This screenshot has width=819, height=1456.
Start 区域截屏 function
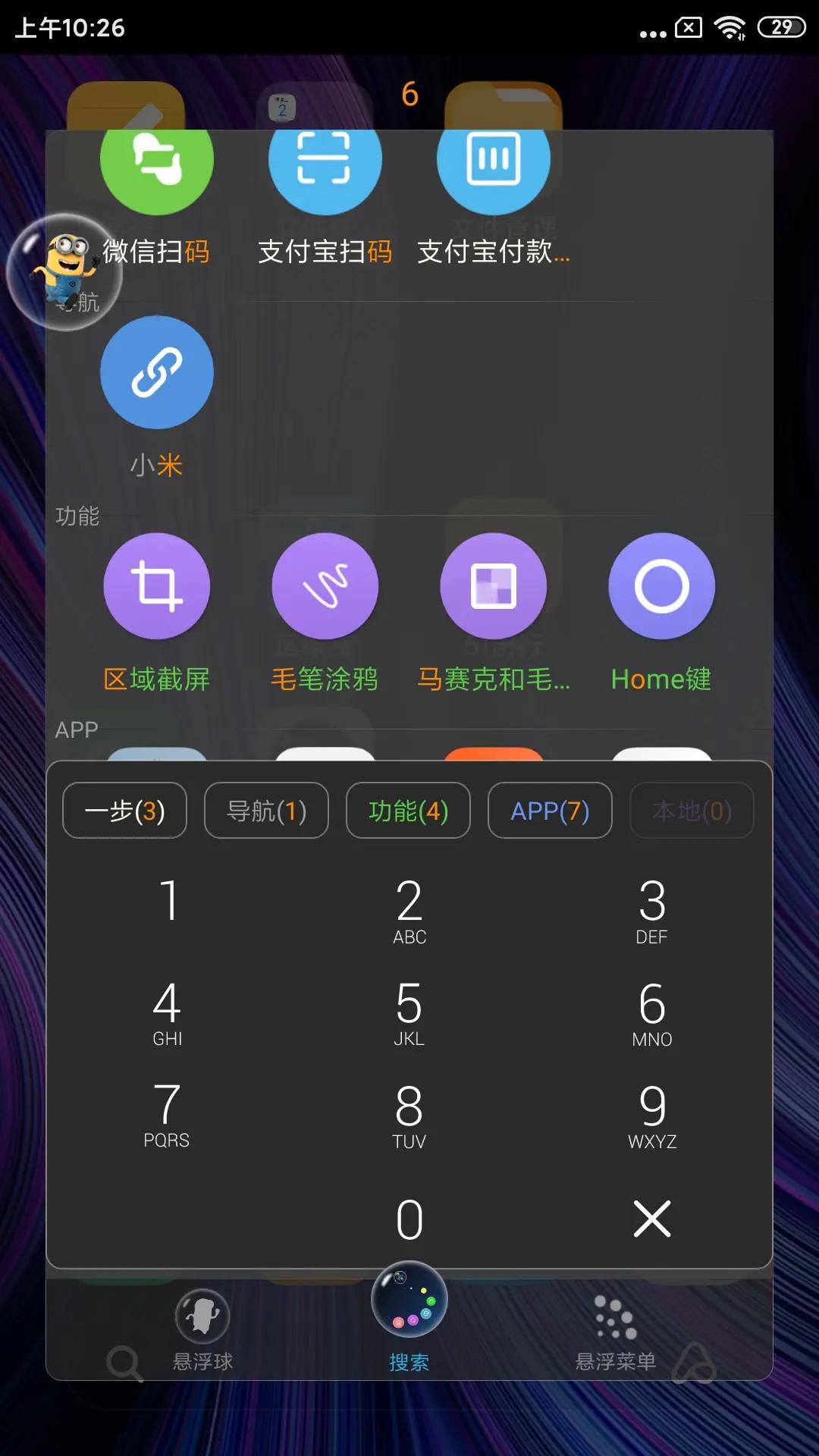[157, 586]
